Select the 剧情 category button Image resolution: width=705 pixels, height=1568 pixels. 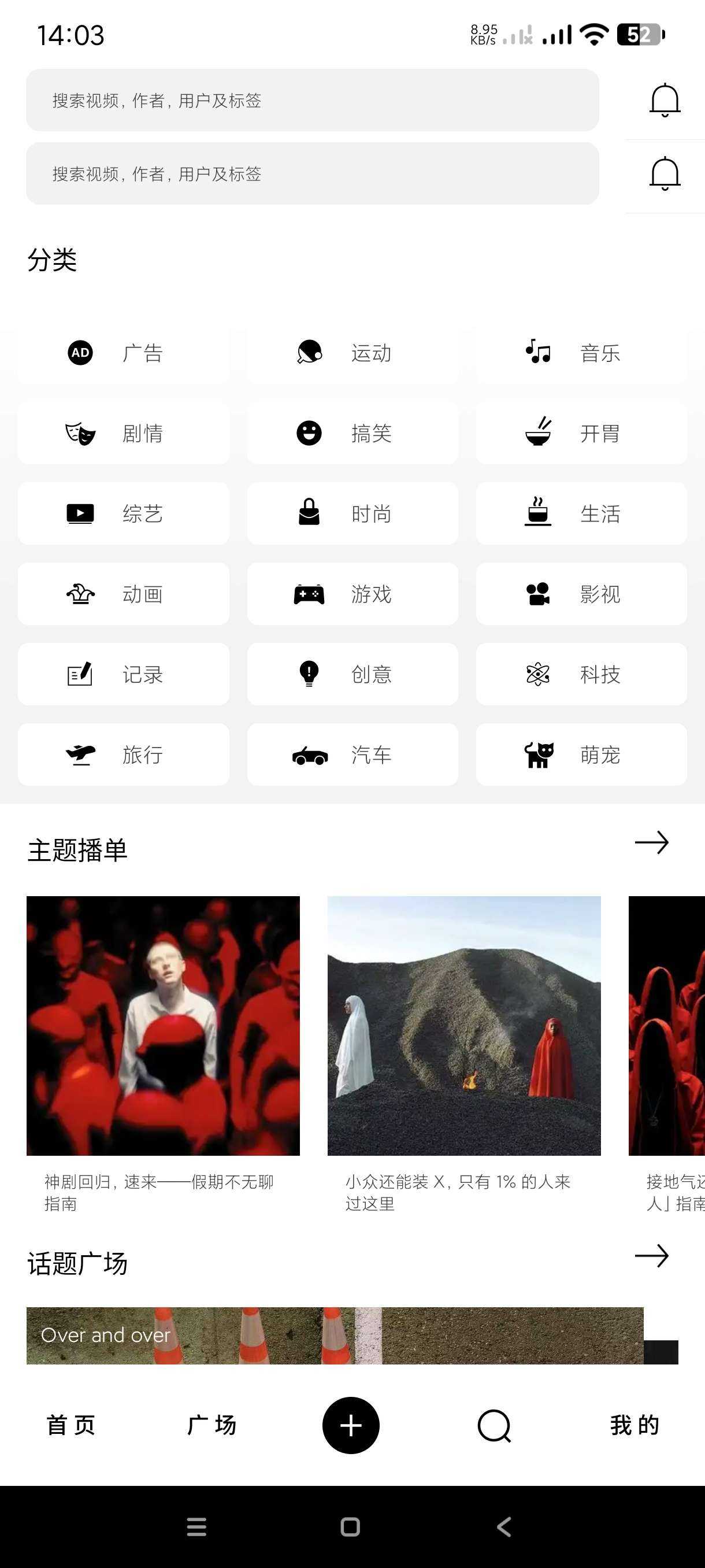[x=123, y=434]
